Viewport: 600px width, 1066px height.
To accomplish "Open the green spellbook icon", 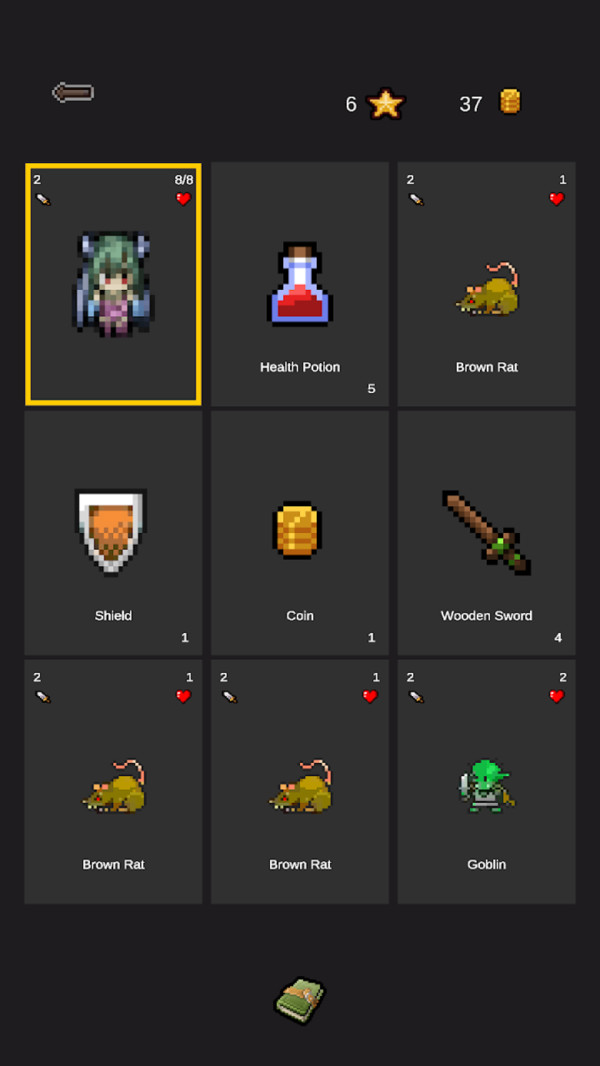I will 300,999.
